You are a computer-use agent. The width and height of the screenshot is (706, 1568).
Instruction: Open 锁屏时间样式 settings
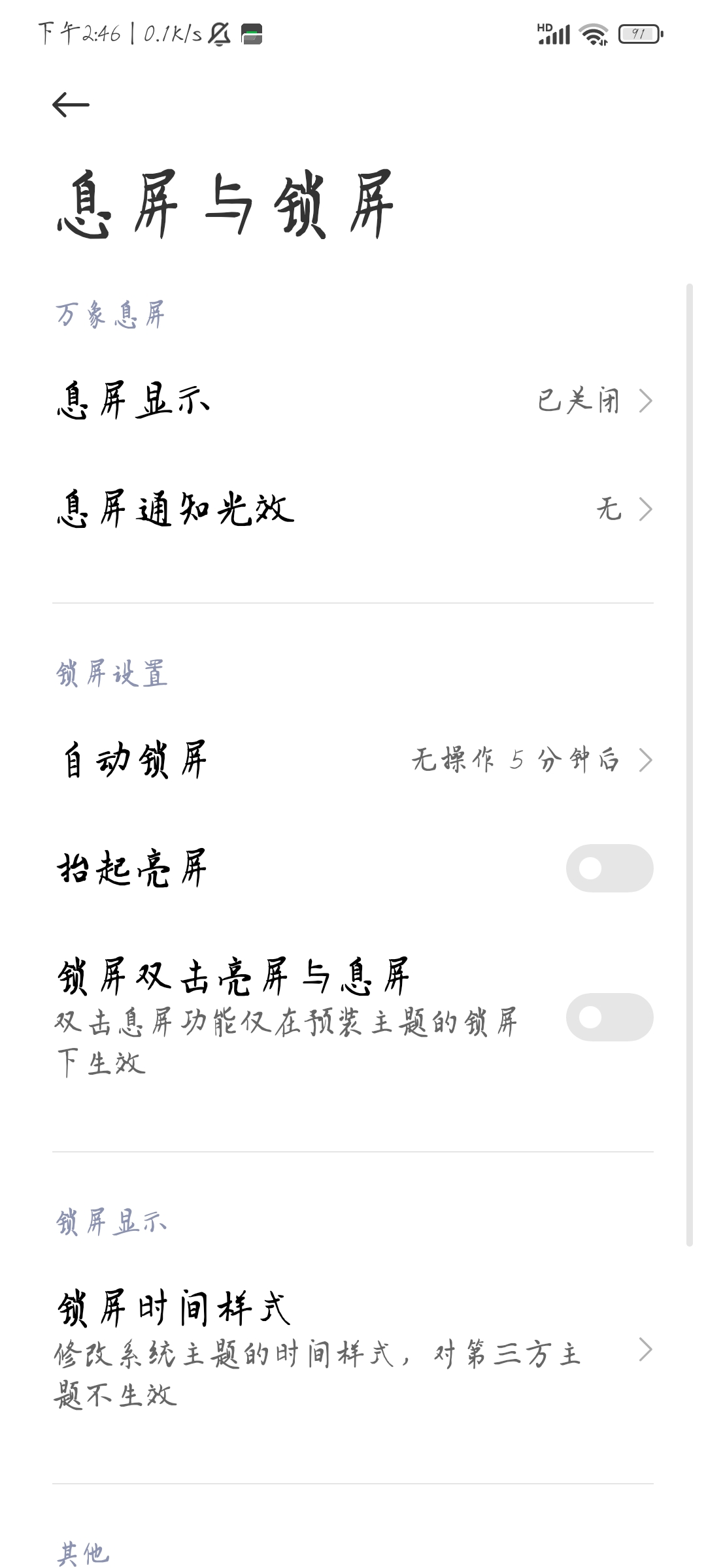[353, 1349]
